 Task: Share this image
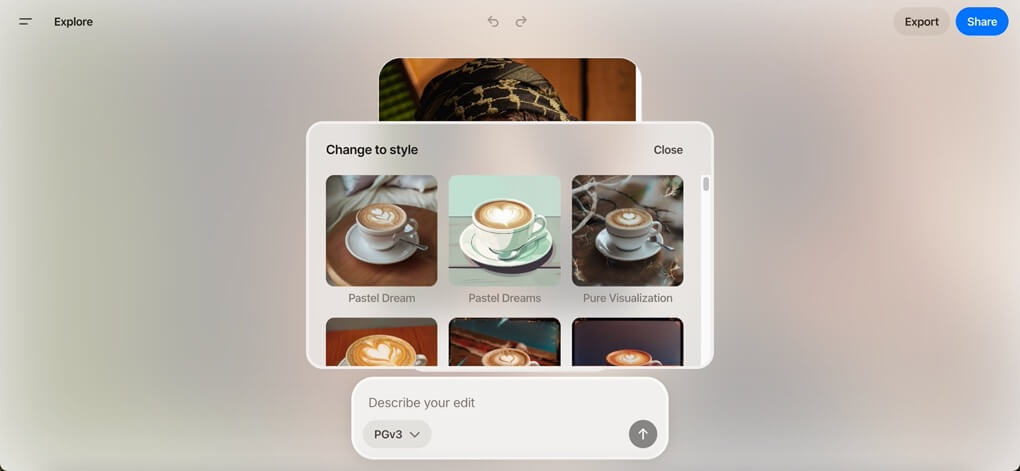[x=981, y=22]
